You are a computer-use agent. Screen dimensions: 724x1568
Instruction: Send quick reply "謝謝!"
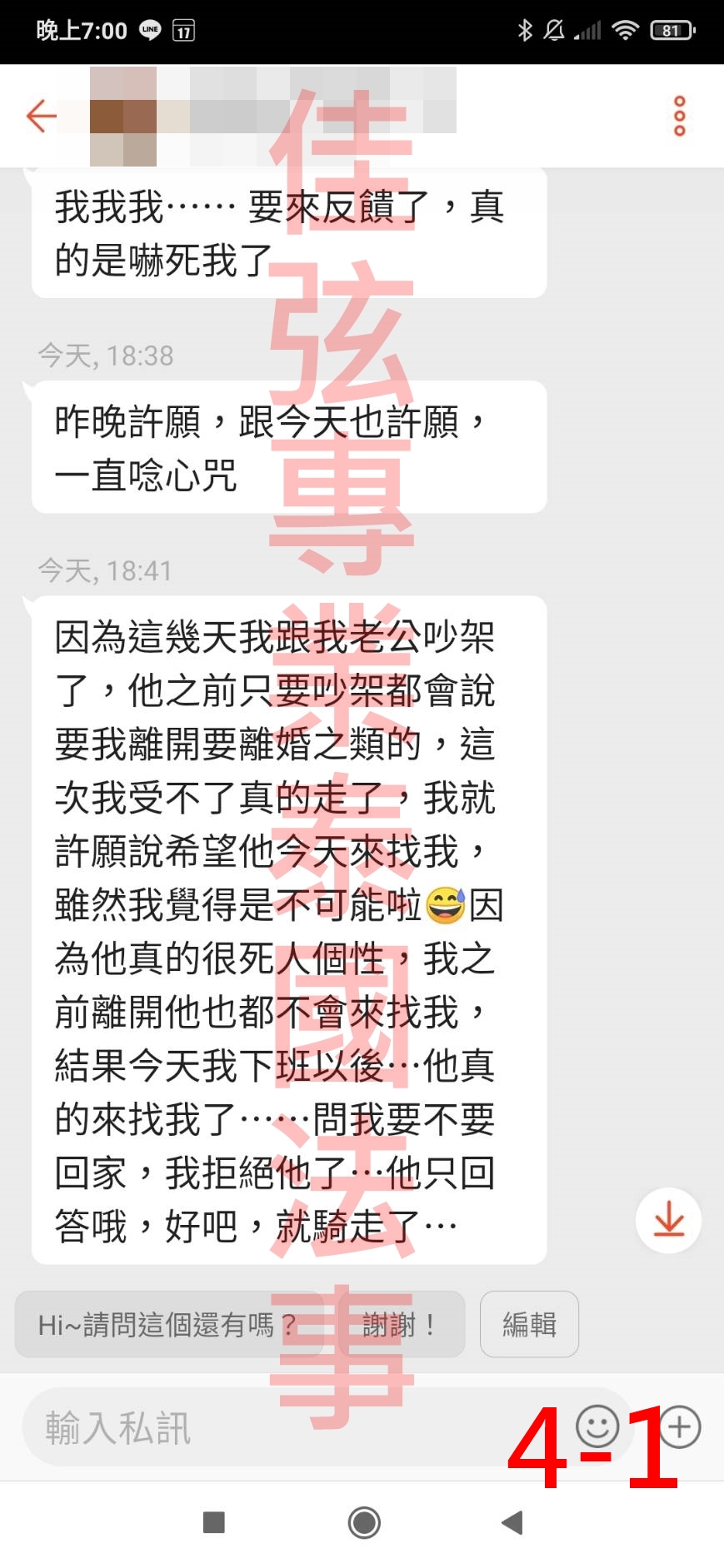pyautogui.click(x=401, y=1324)
